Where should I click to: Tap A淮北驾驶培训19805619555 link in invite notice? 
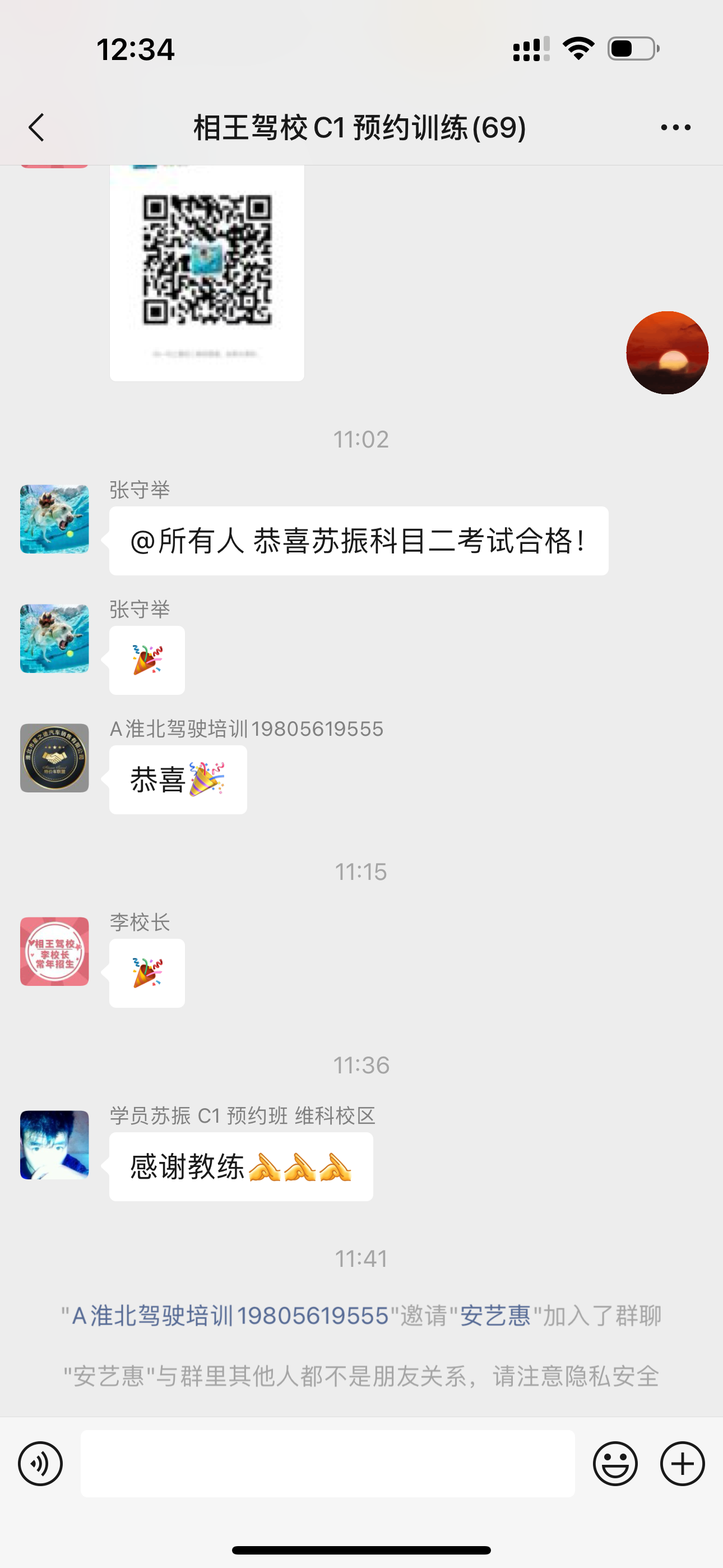click(230, 1316)
